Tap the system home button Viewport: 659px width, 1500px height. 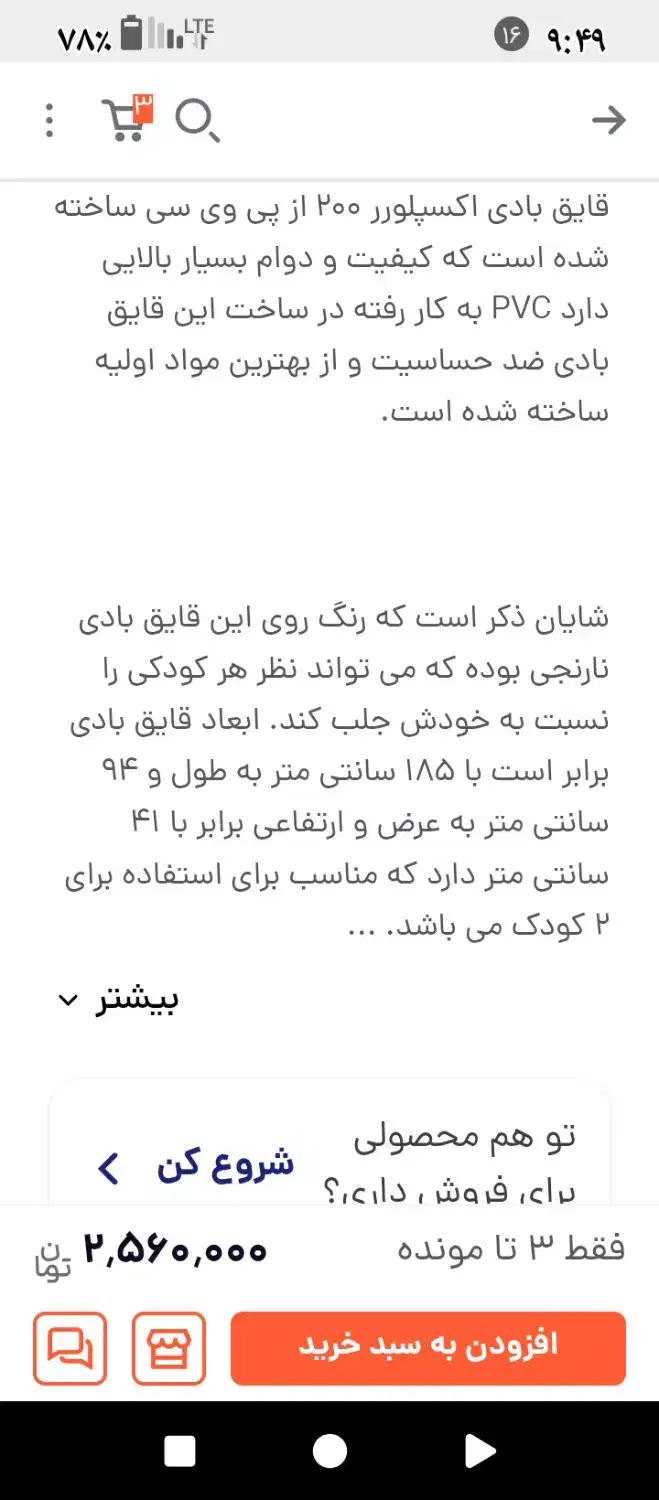329,1451
